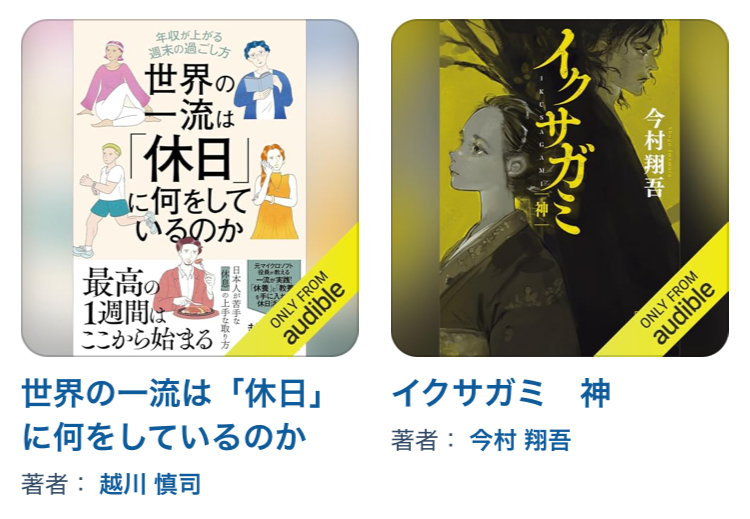Open the 世界の一流は「休日」 audiobook cover
Image resolution: width=750 pixels, height=519 pixels.
pos(190,188)
